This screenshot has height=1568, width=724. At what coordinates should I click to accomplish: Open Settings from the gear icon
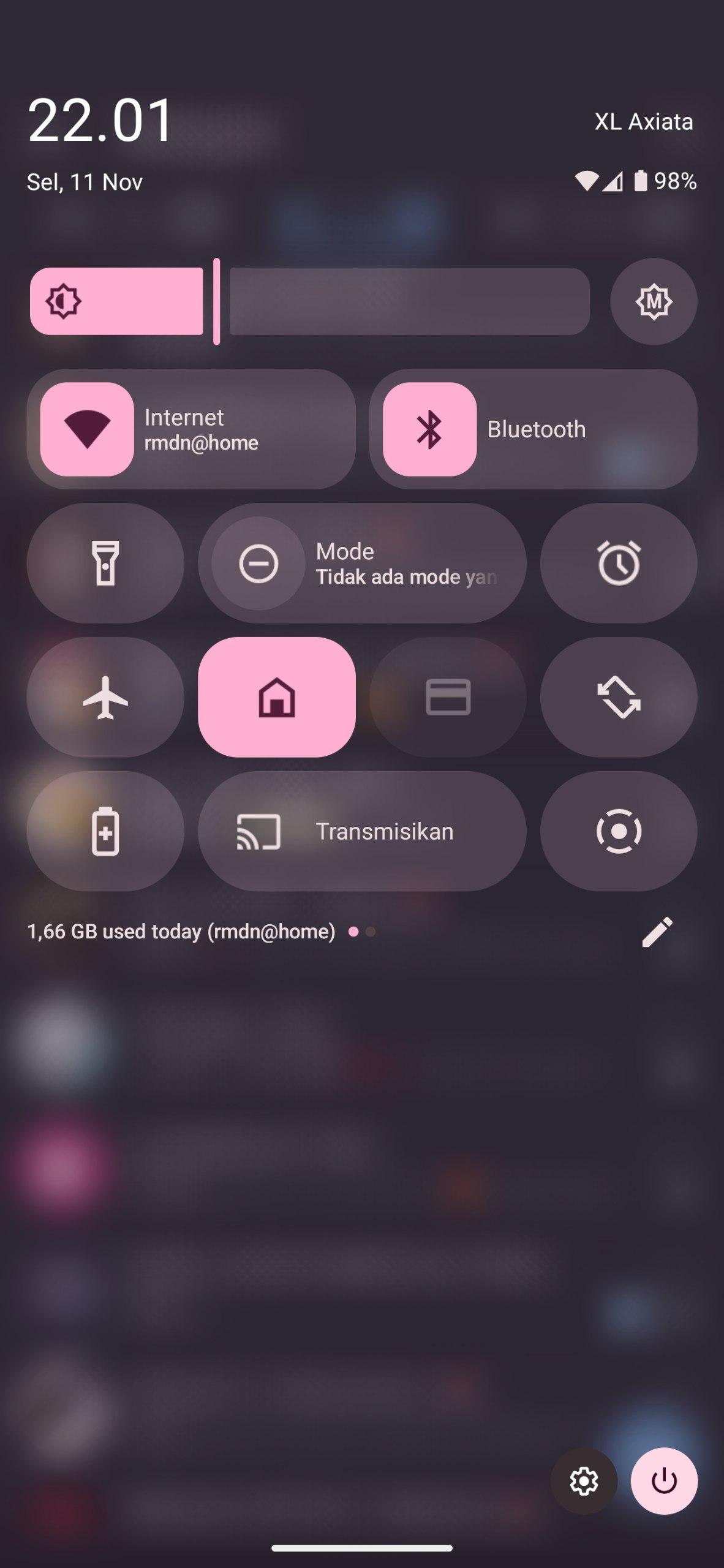[584, 1481]
